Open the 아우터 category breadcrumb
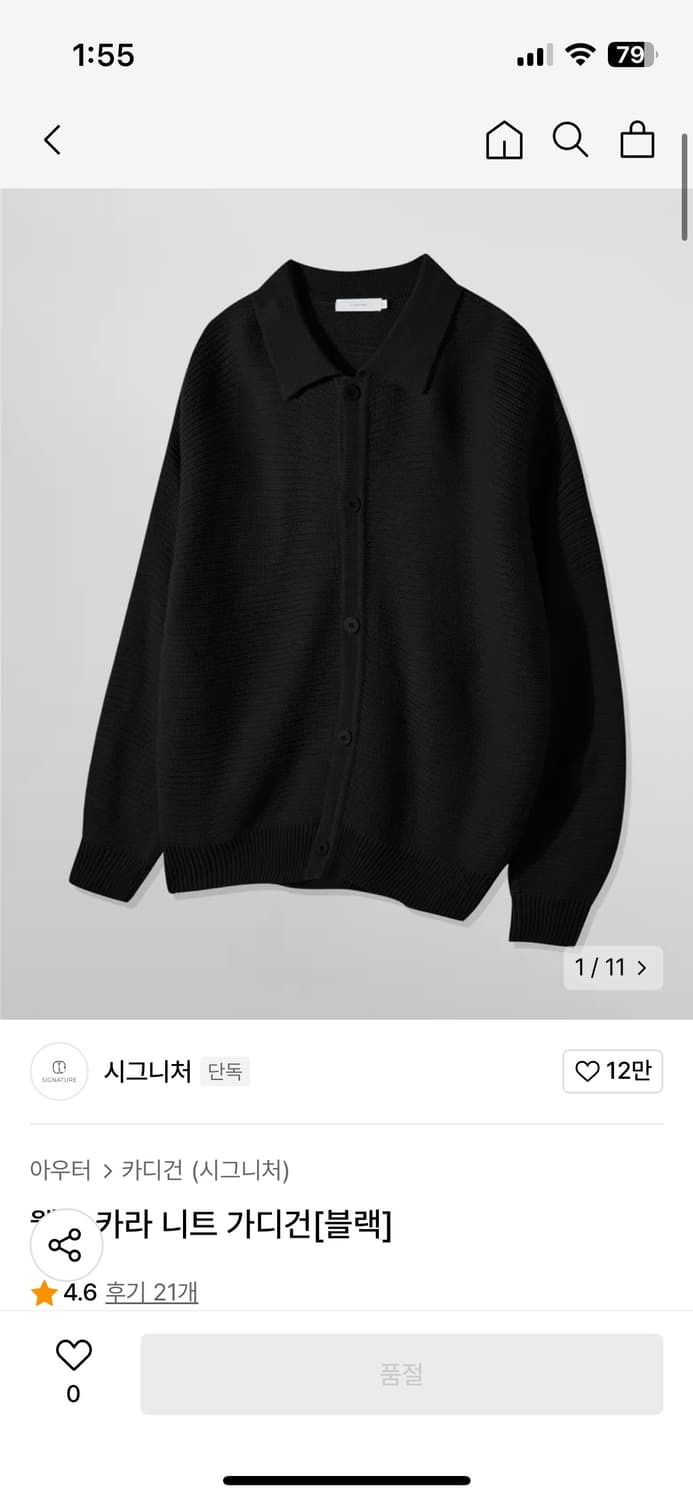Image resolution: width=693 pixels, height=1500 pixels. click(60, 1169)
